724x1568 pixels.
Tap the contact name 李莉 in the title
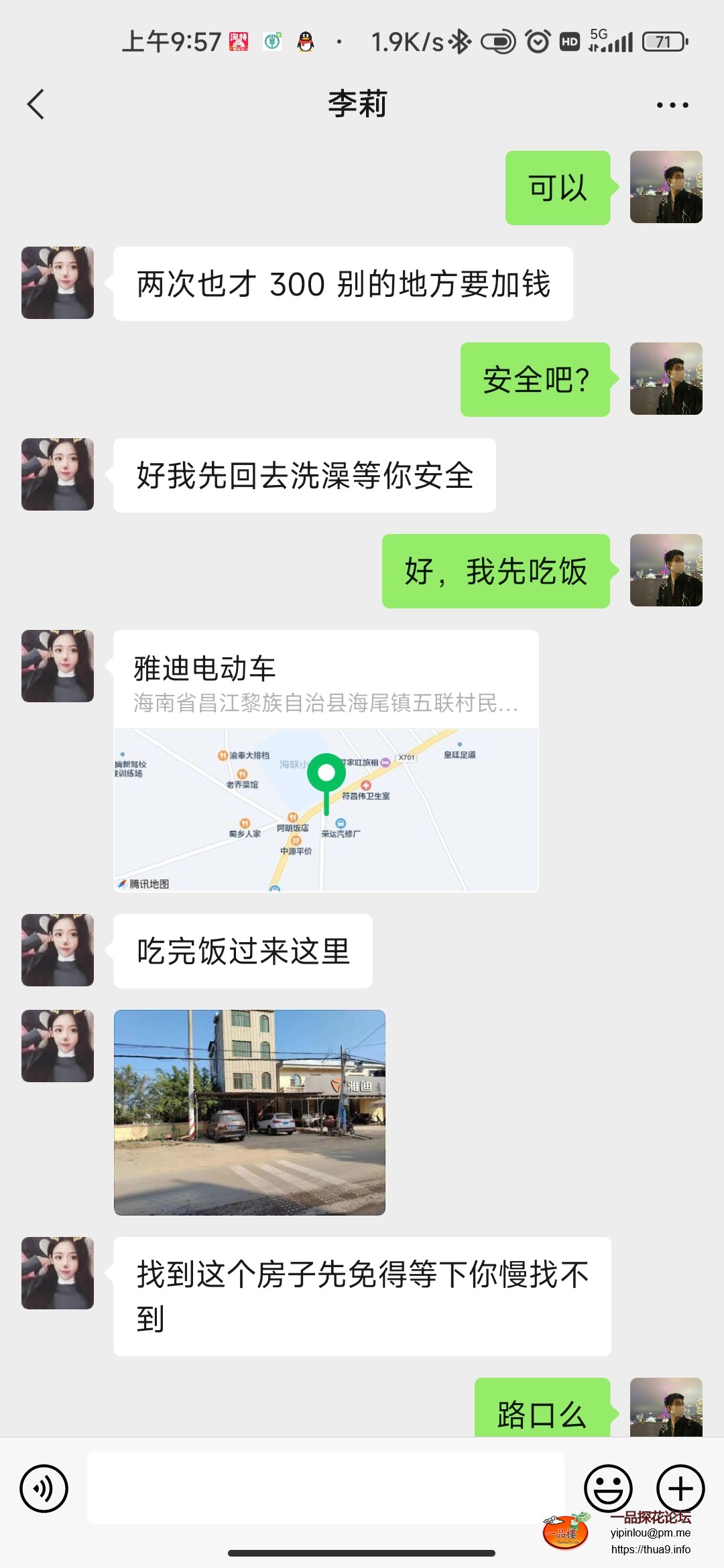click(357, 105)
